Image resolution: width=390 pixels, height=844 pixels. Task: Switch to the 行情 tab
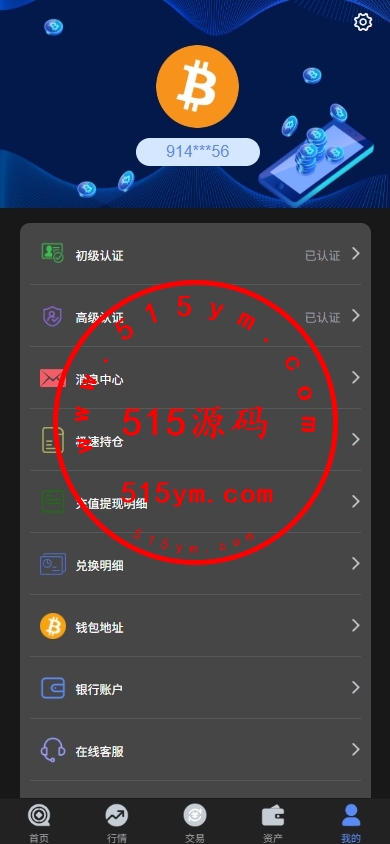pos(117,822)
